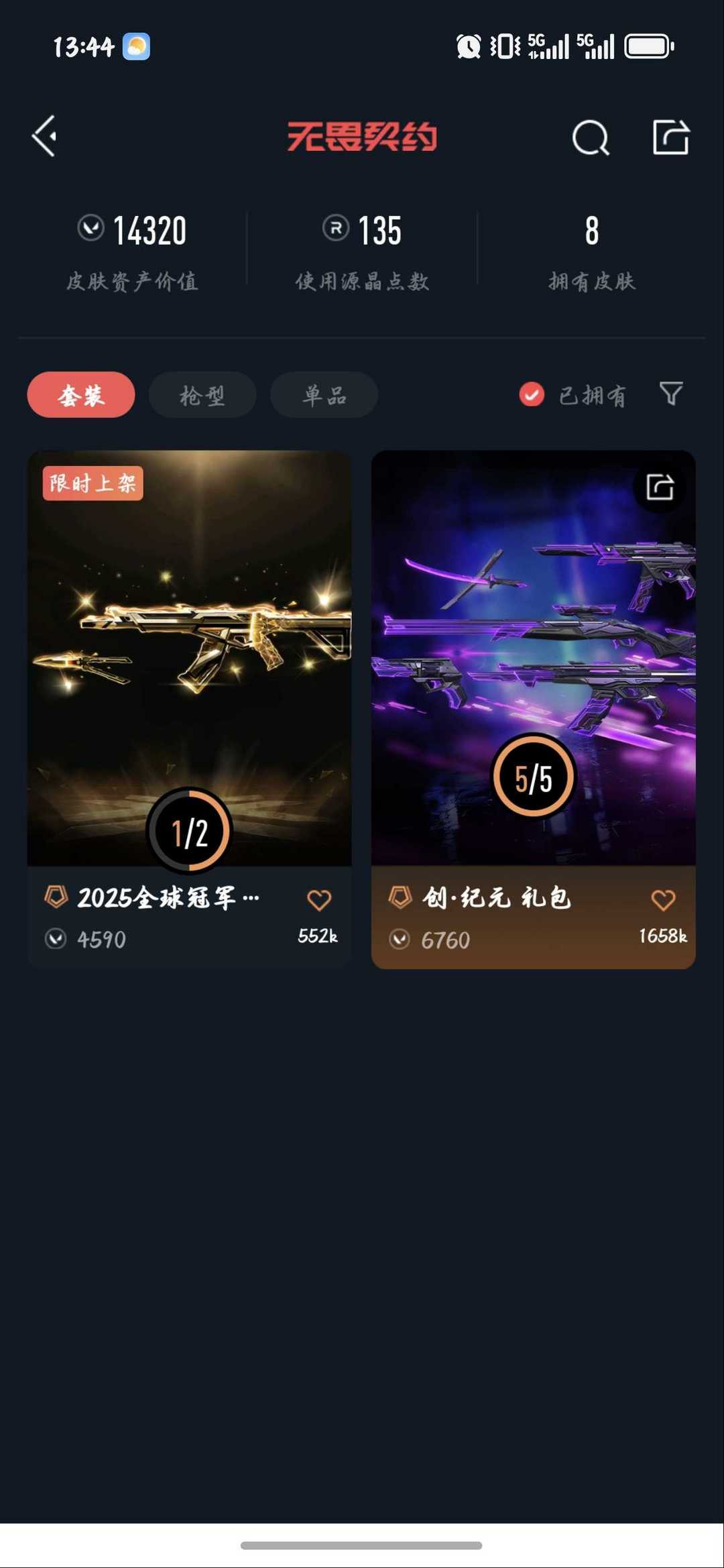Switch to the 枪型 tab
This screenshot has width=724, height=1568.
click(202, 395)
